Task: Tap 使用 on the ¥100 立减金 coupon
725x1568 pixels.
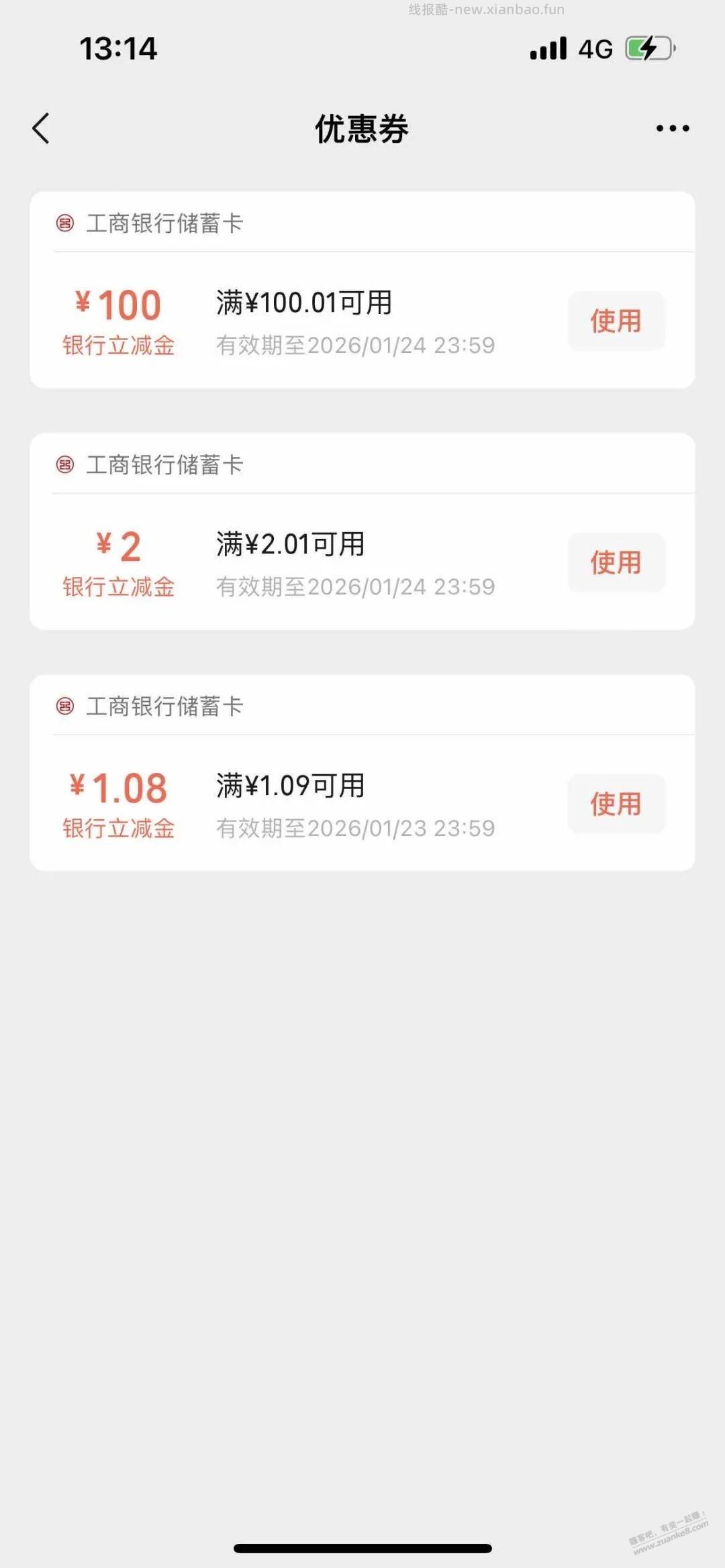Action: (616, 321)
